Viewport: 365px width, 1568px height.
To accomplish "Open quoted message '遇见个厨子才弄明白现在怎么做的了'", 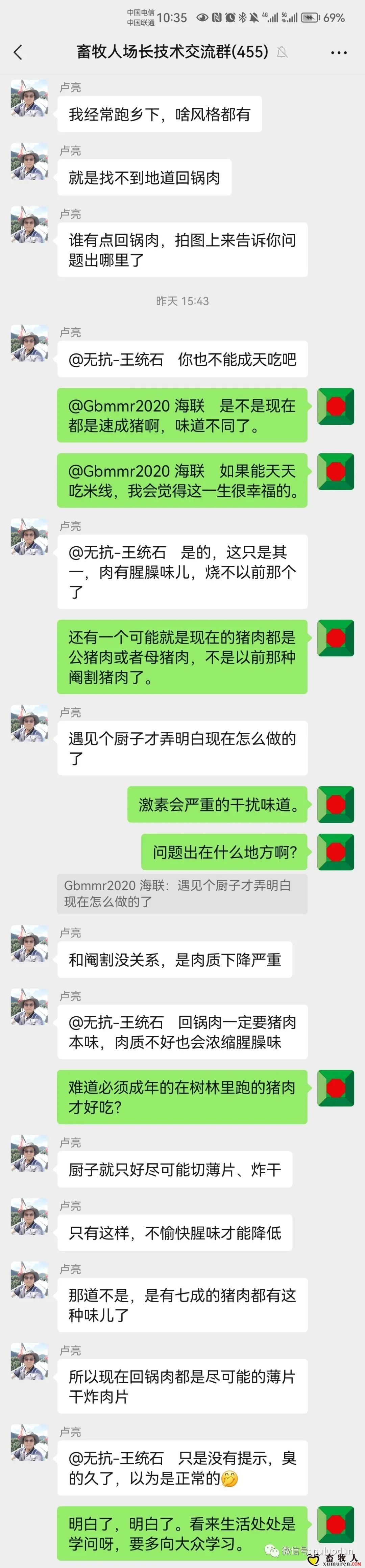I will coord(182,893).
